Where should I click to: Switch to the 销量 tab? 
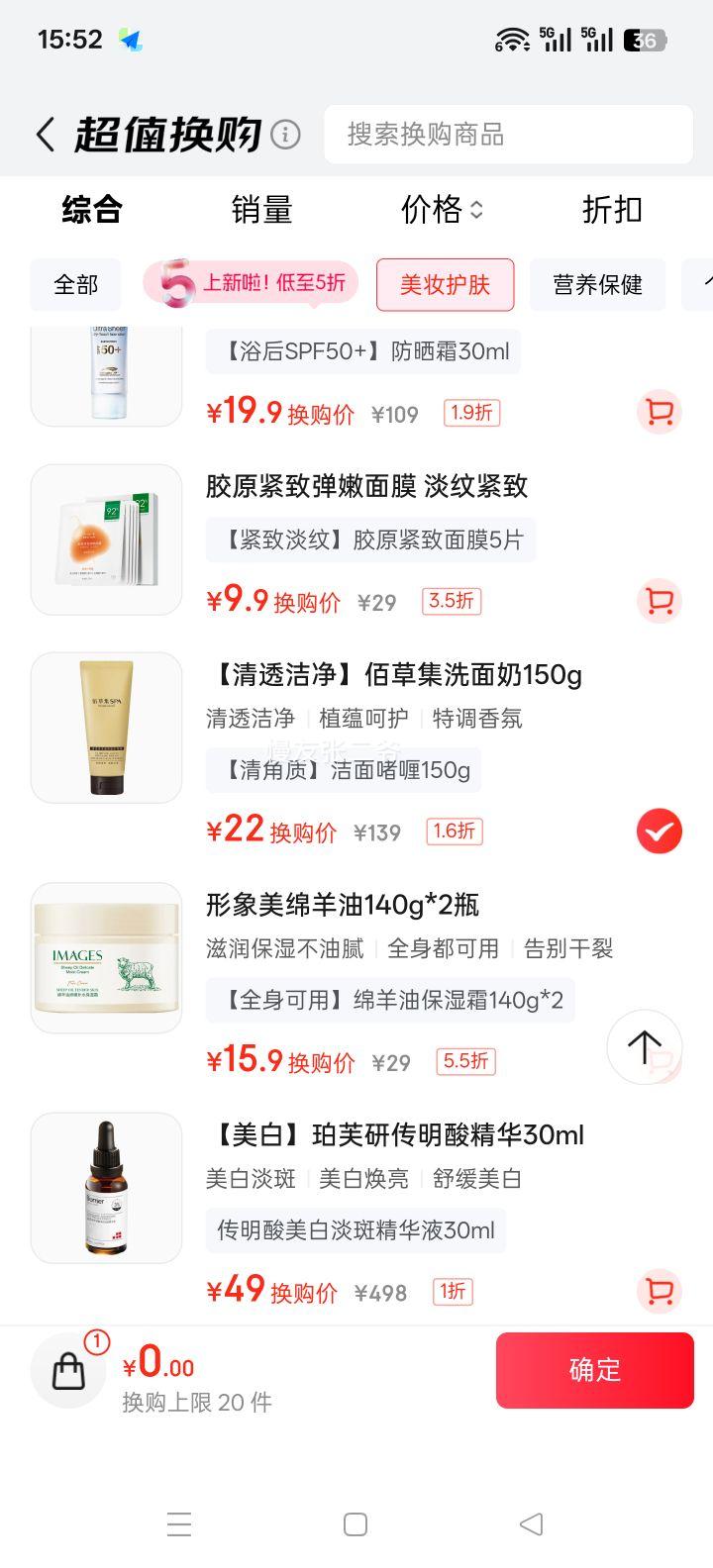click(x=261, y=210)
